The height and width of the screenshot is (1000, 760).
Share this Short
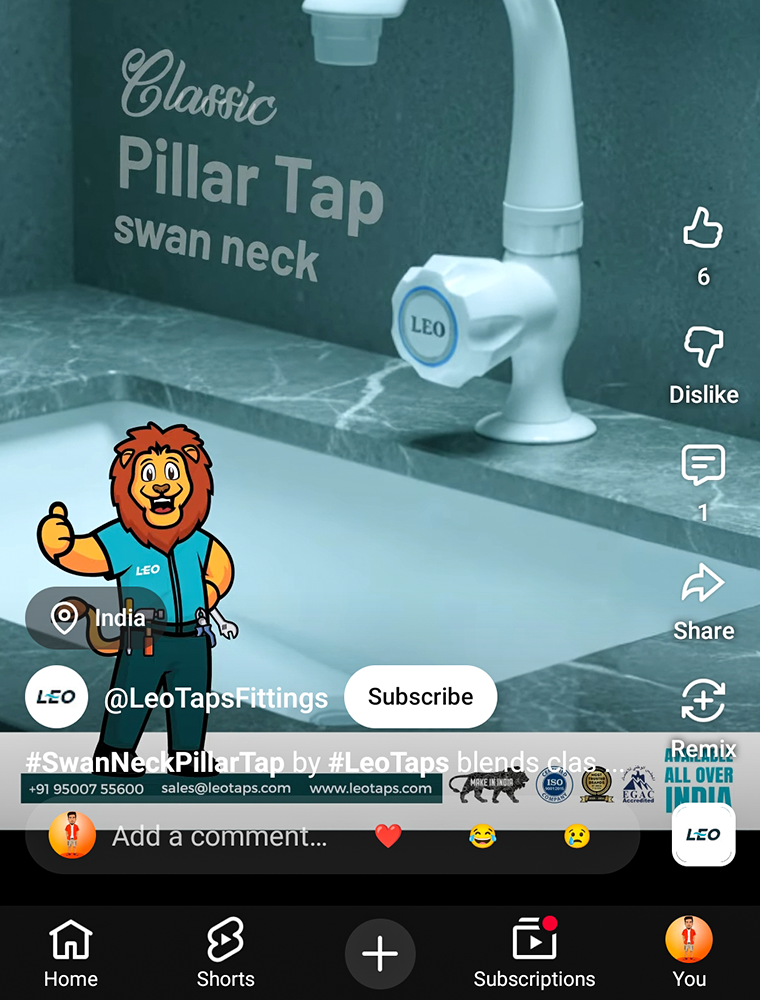703,585
